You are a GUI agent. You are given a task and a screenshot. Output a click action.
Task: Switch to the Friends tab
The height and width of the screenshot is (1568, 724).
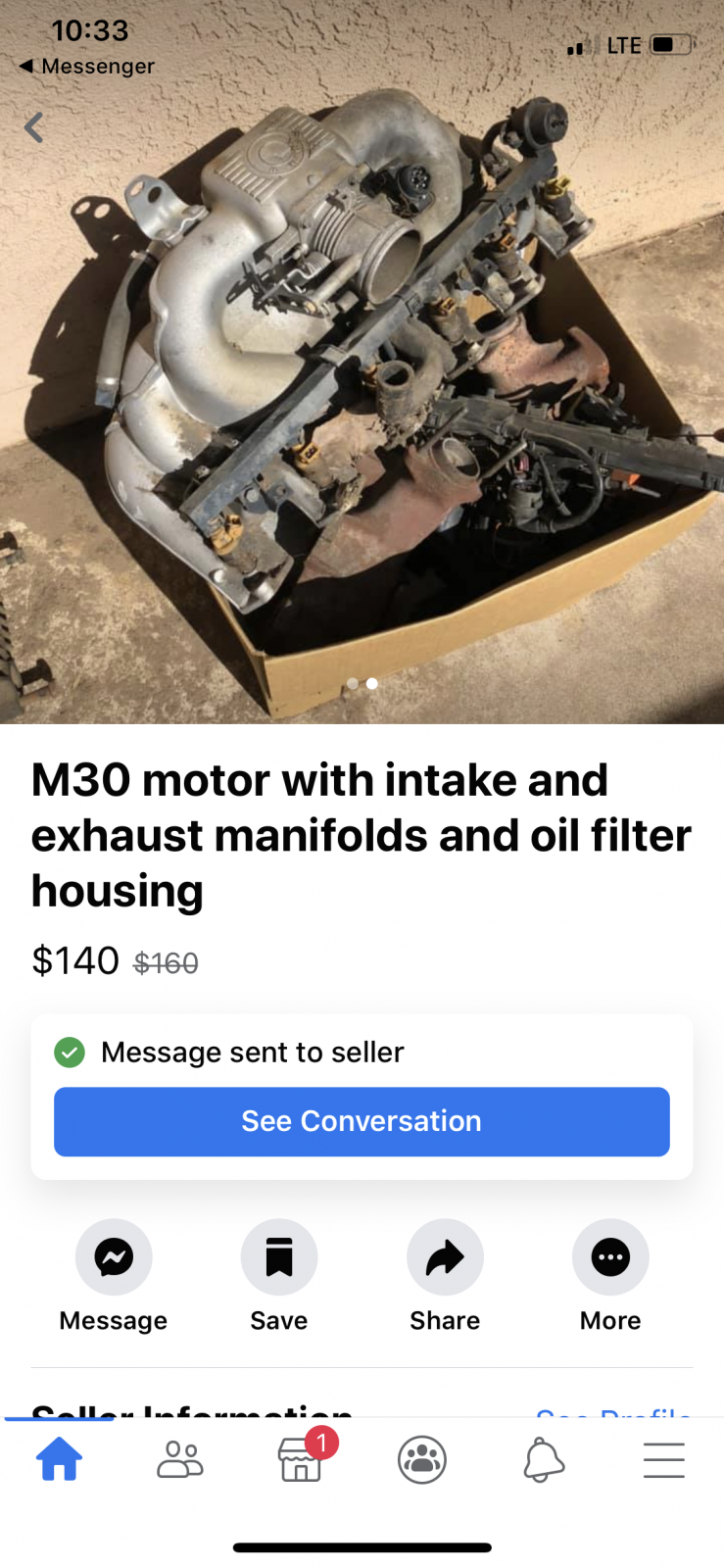[x=180, y=1459]
